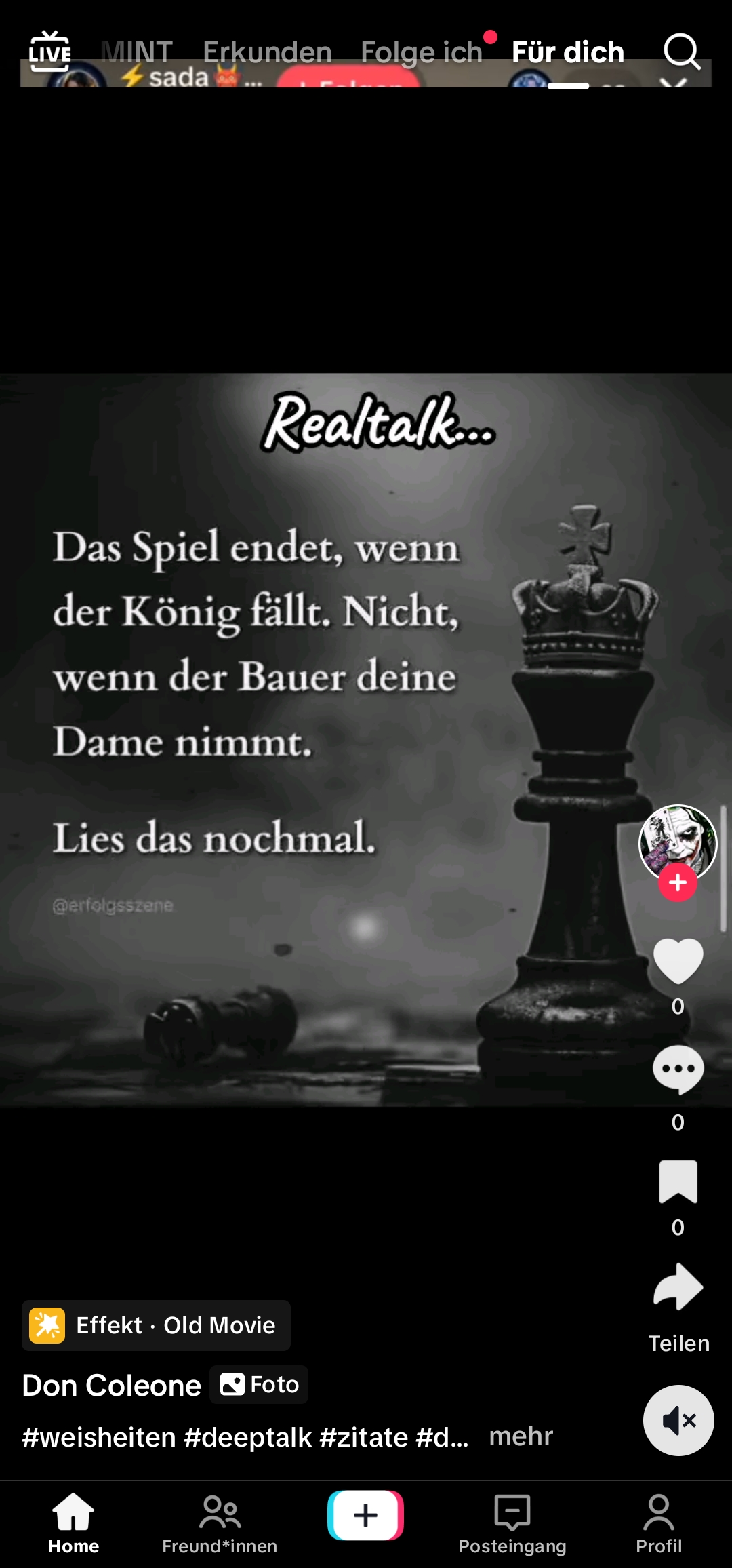Viewport: 732px width, 1568px height.
Task: Open the comments bubble
Action: (678, 1070)
